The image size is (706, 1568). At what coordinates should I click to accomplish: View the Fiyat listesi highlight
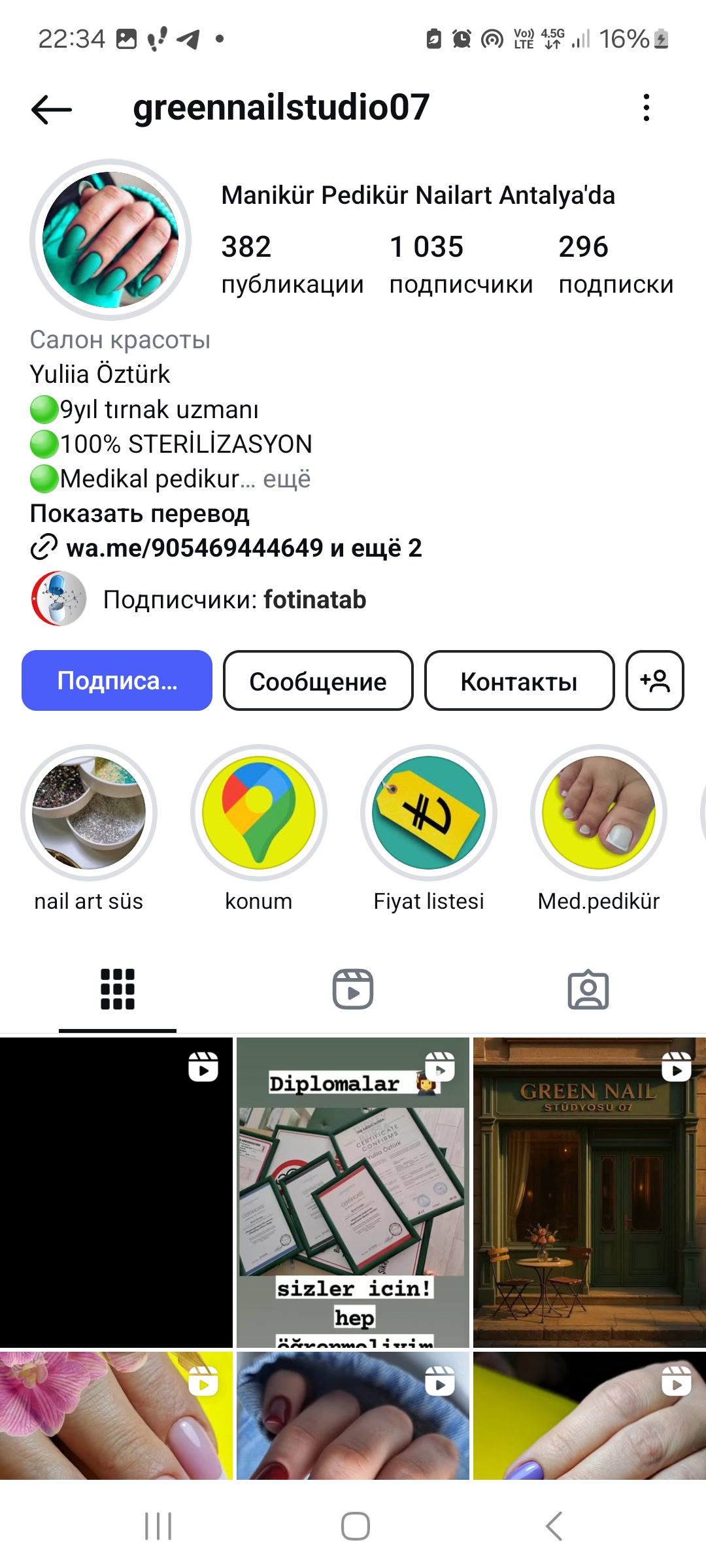click(429, 813)
